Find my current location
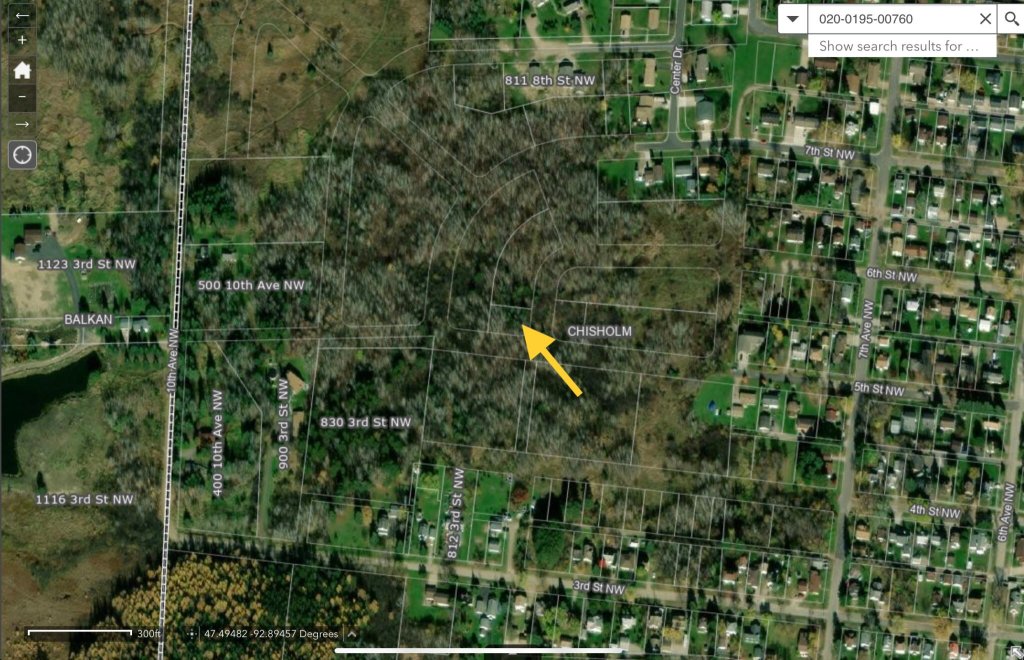The width and height of the screenshot is (1024, 660). (x=22, y=154)
